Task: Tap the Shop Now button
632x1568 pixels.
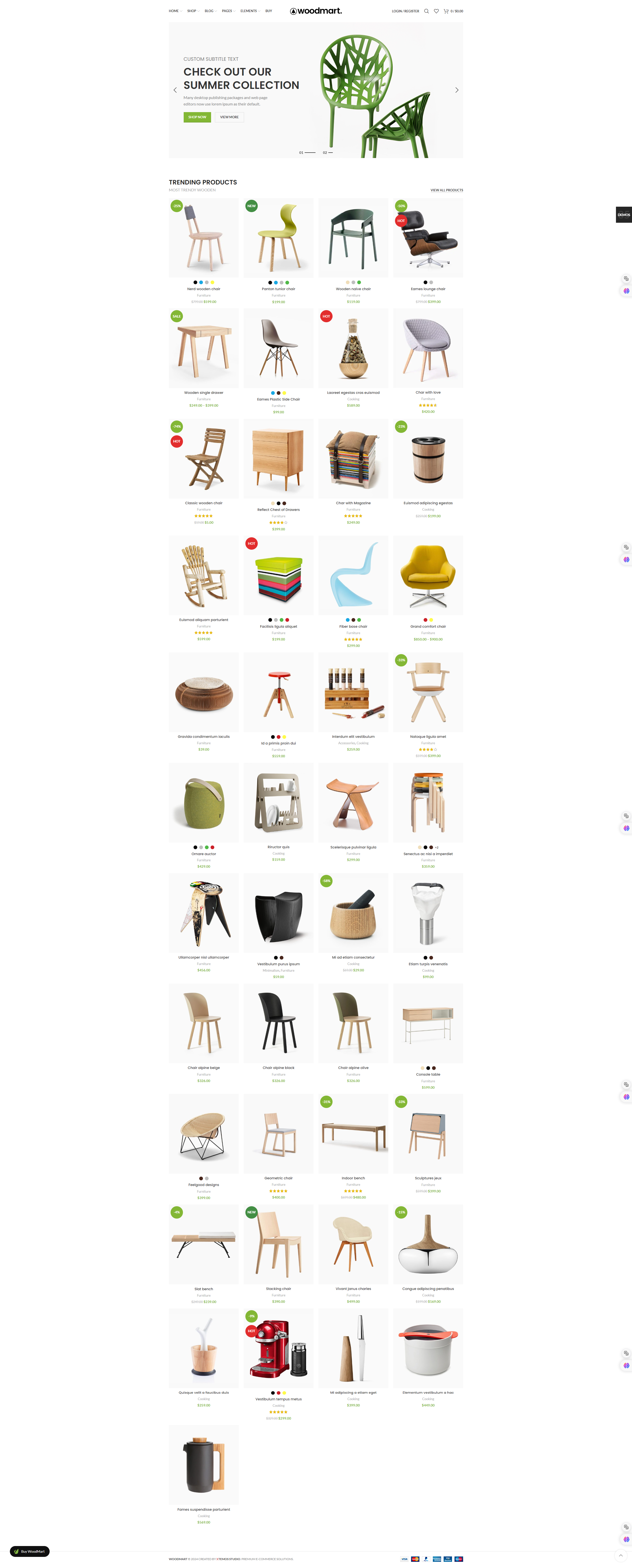Action: pos(197,117)
